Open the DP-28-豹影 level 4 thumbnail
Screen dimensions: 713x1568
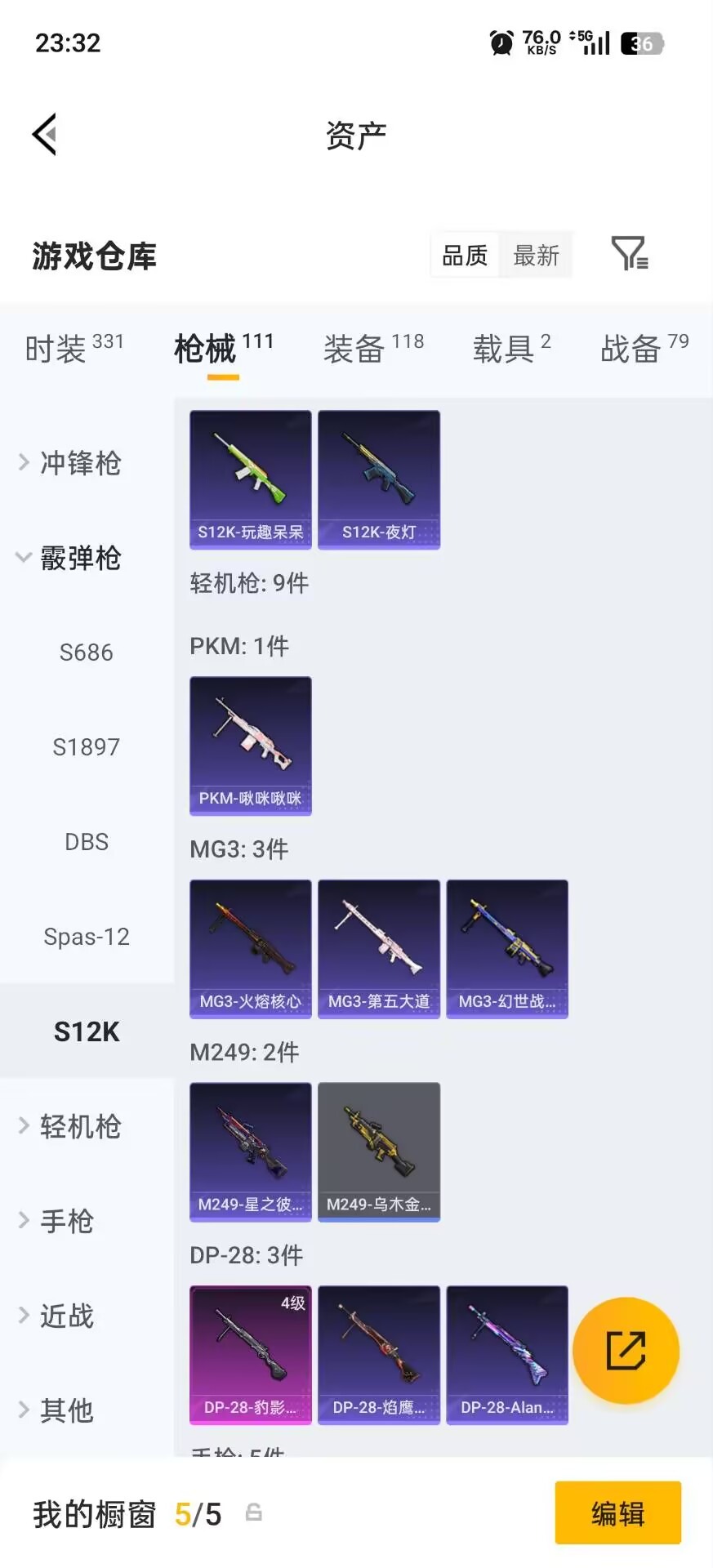249,1354
